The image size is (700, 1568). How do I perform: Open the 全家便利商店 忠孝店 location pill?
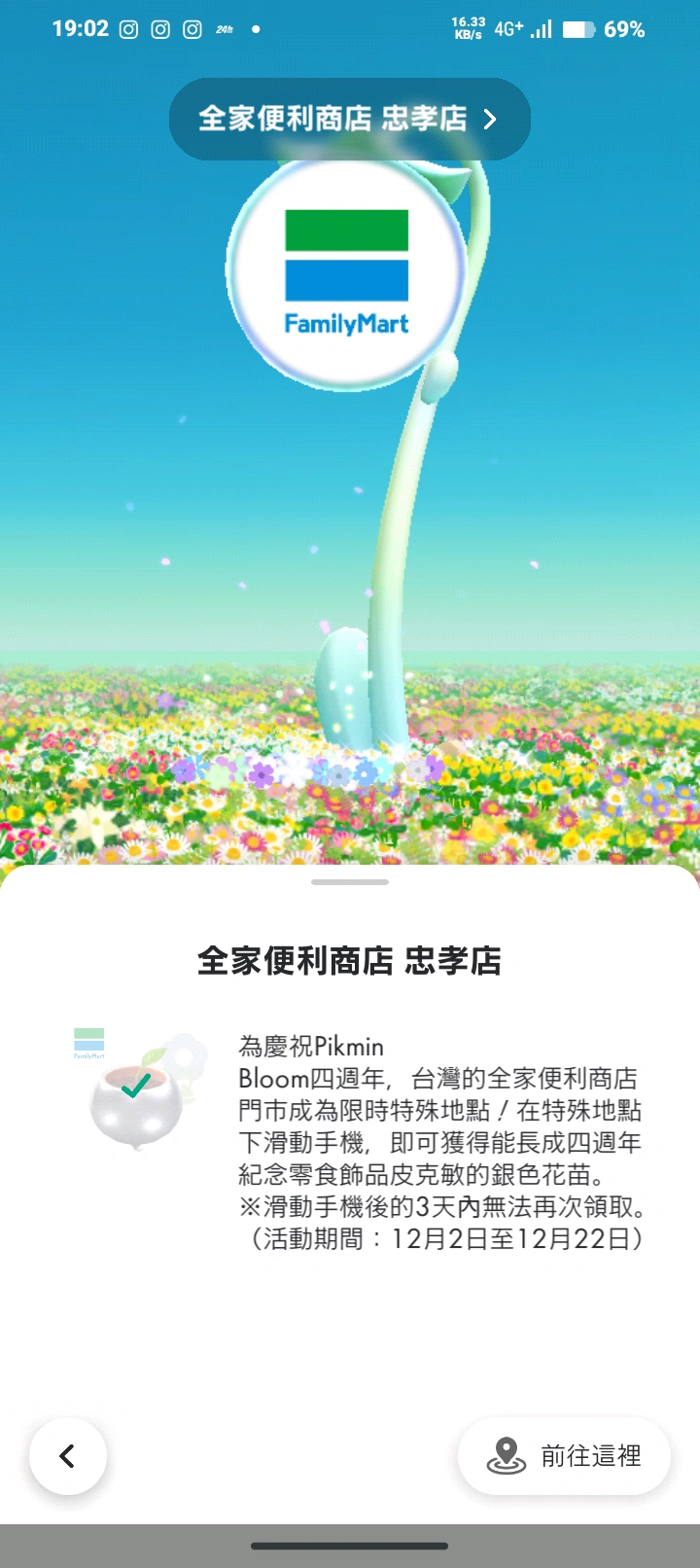point(349,119)
